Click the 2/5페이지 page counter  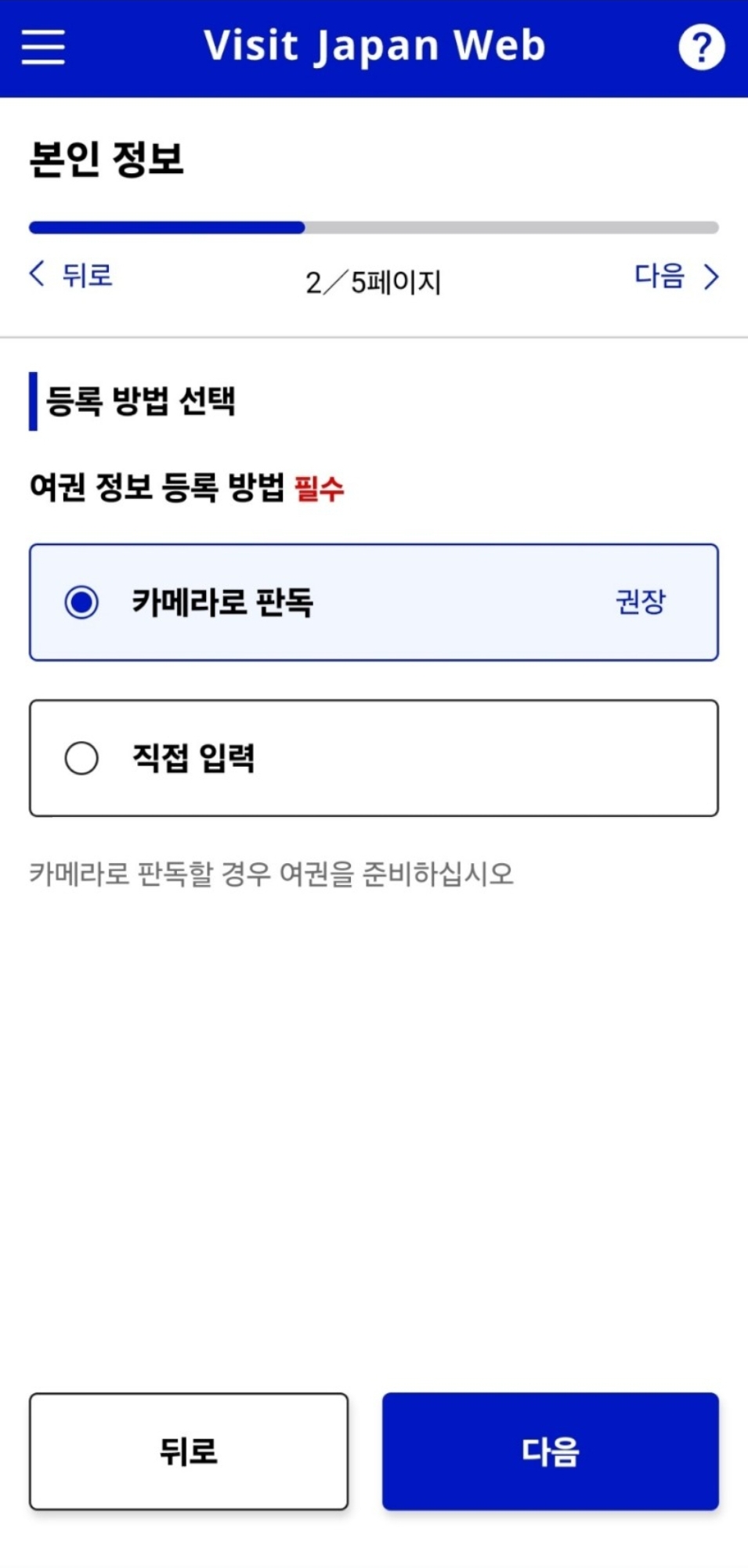tap(374, 282)
